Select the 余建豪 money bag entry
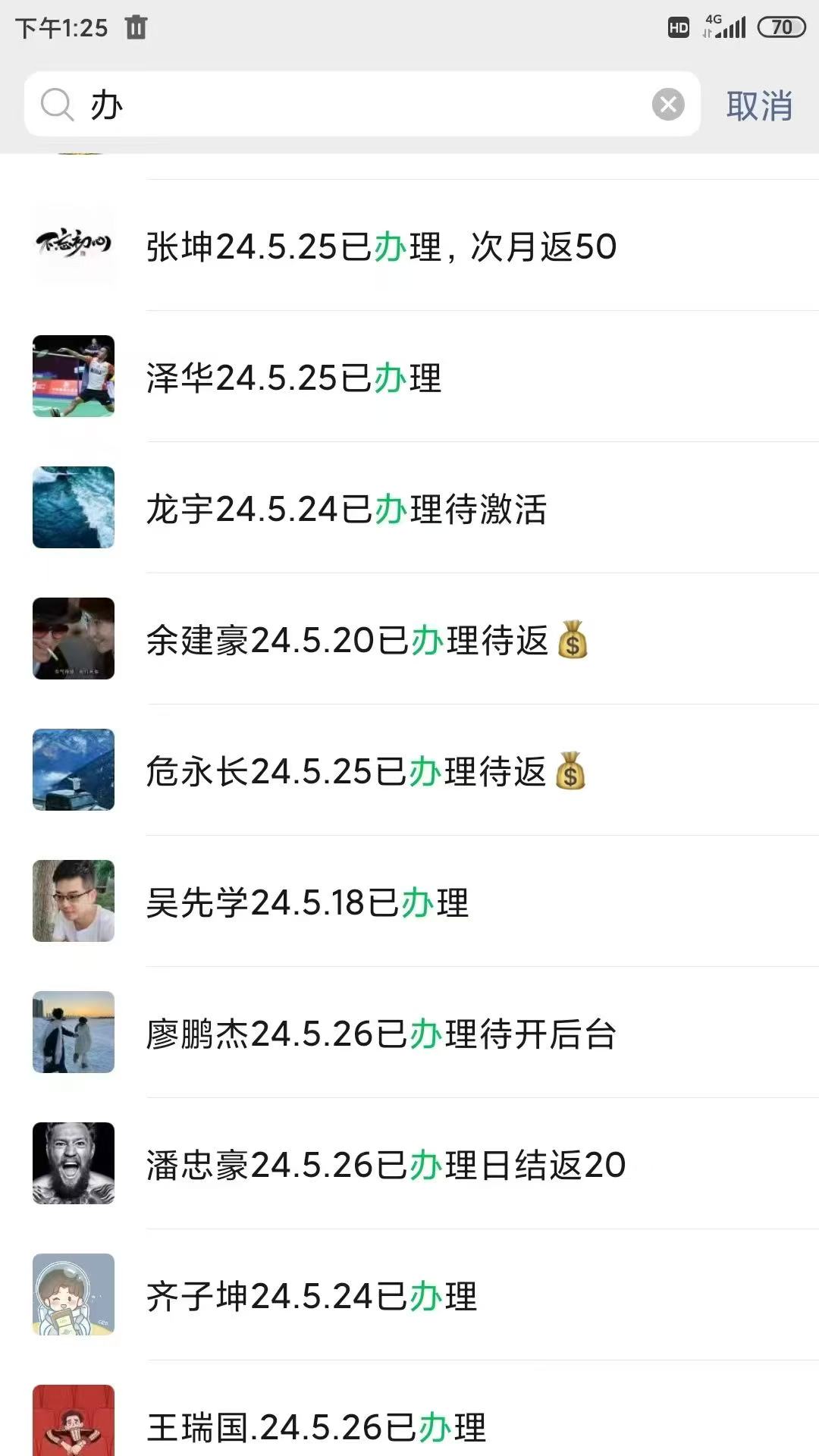Viewport: 819px width, 1456px height. (x=367, y=639)
